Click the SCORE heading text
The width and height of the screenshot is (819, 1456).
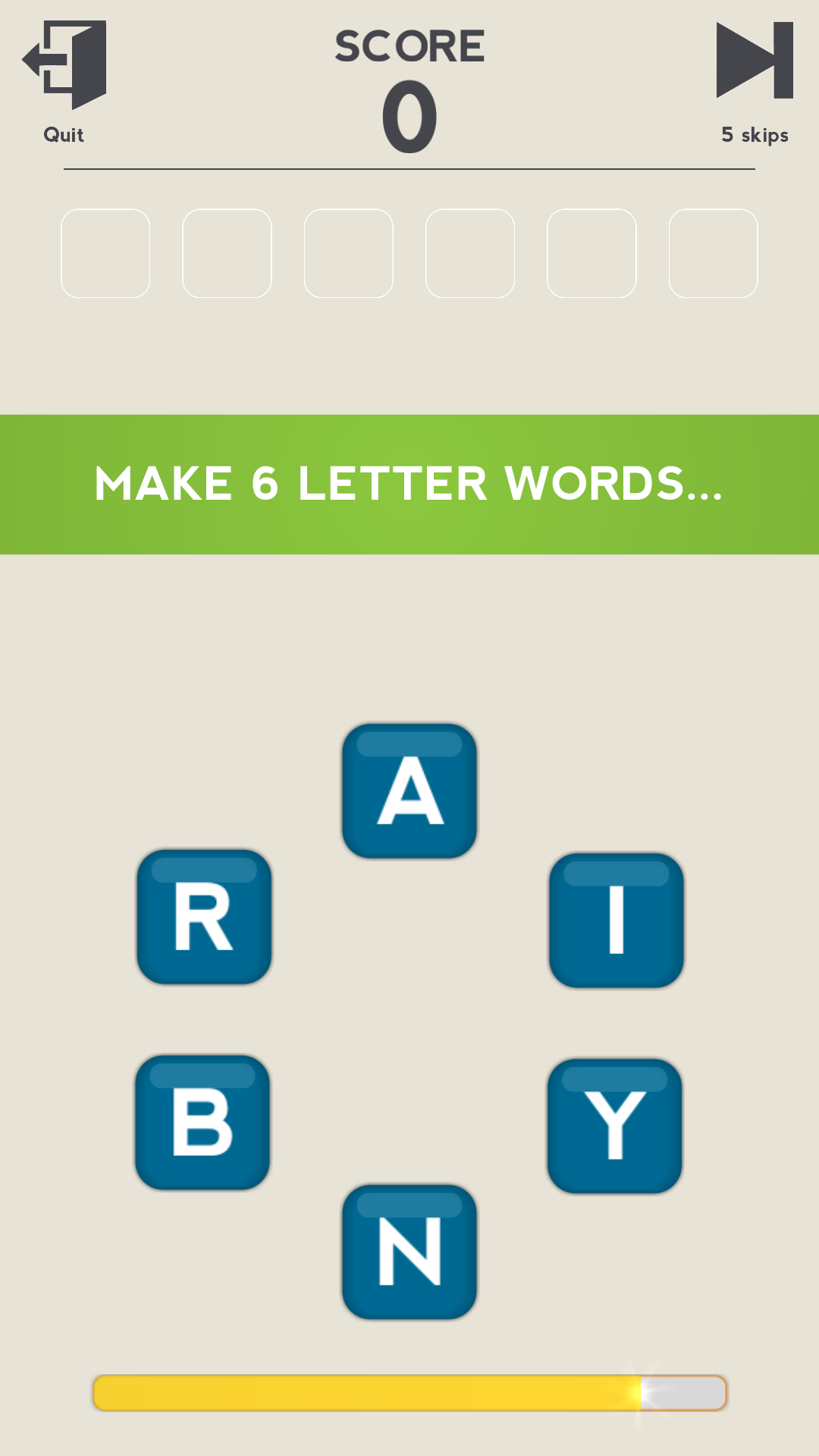[409, 45]
